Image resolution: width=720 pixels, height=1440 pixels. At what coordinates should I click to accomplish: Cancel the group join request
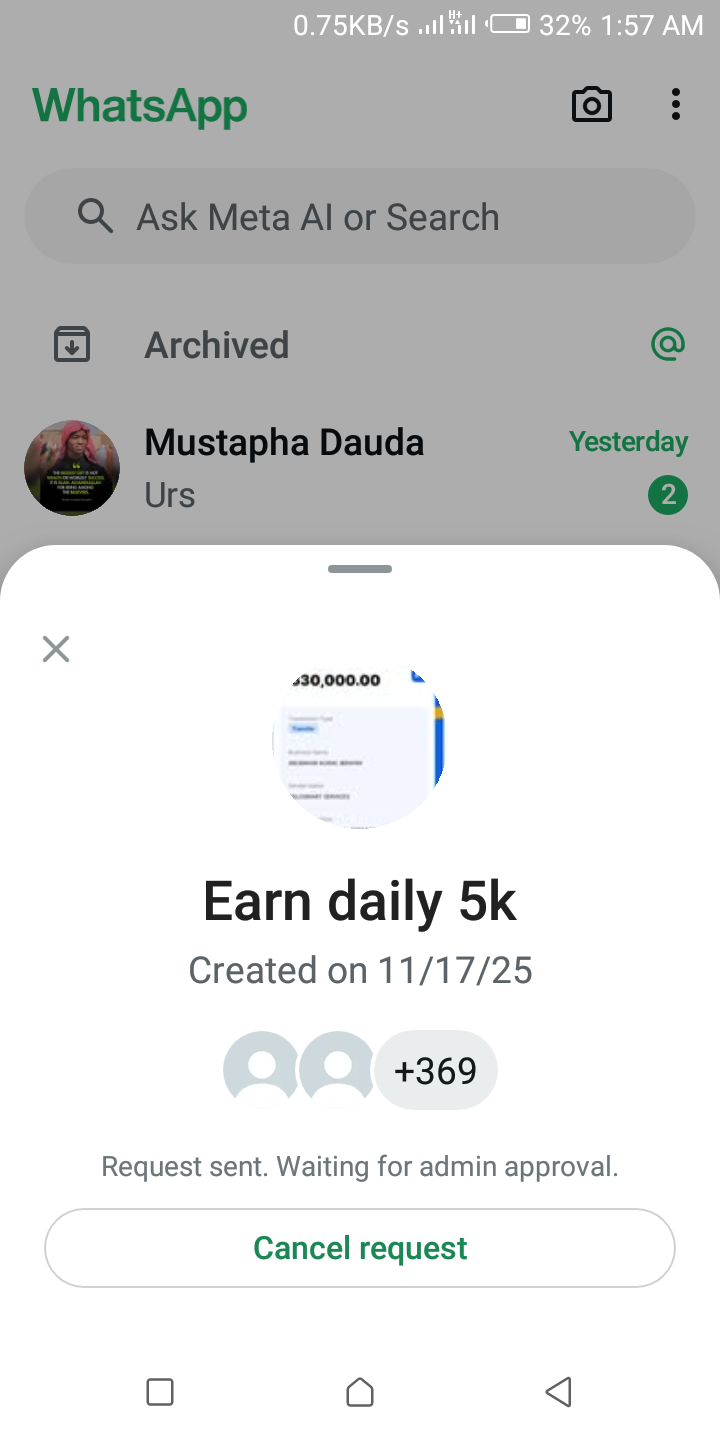(360, 1248)
